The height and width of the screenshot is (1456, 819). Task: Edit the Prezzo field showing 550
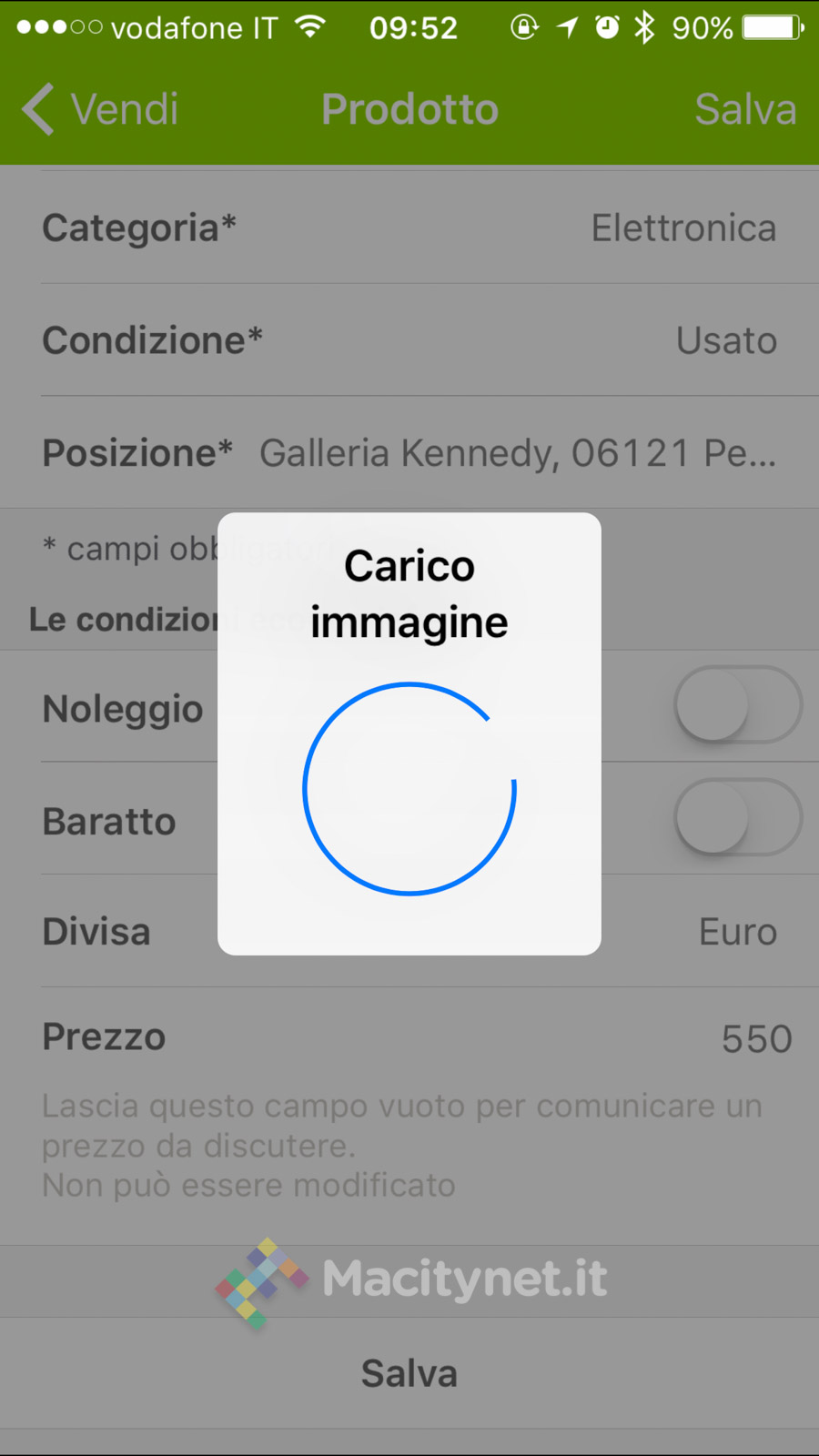pos(755,1038)
